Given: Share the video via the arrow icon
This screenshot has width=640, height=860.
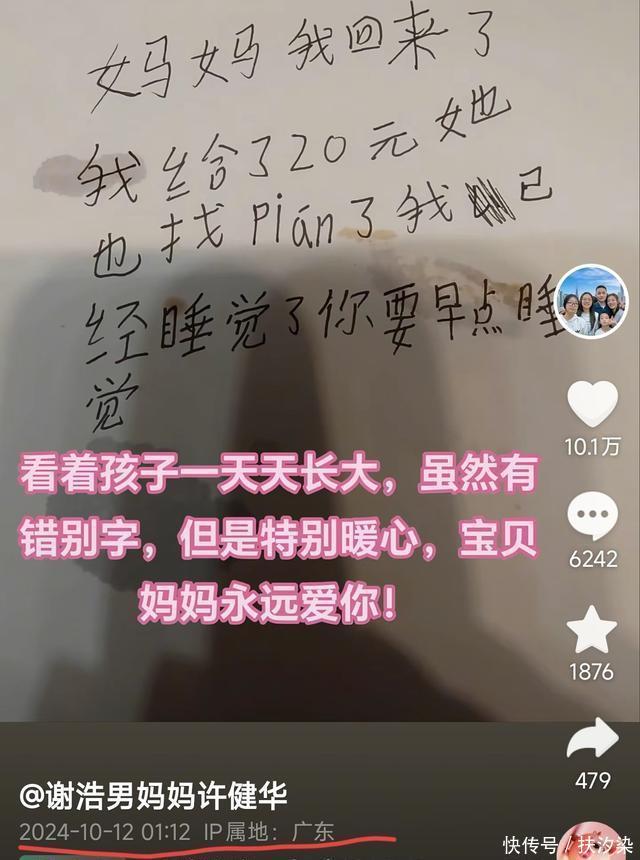Looking at the screenshot, I should [592, 739].
